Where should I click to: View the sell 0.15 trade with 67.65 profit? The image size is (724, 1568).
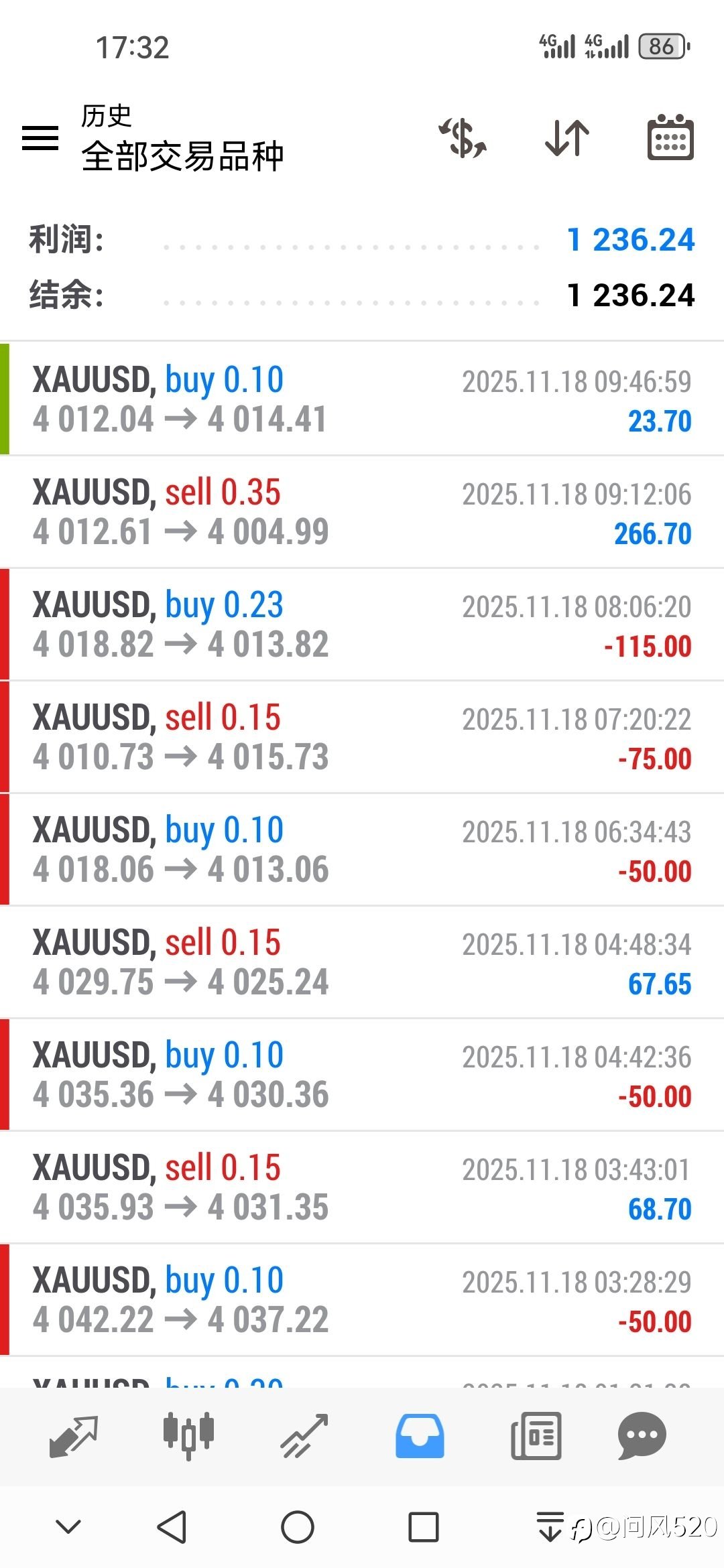coord(362,962)
